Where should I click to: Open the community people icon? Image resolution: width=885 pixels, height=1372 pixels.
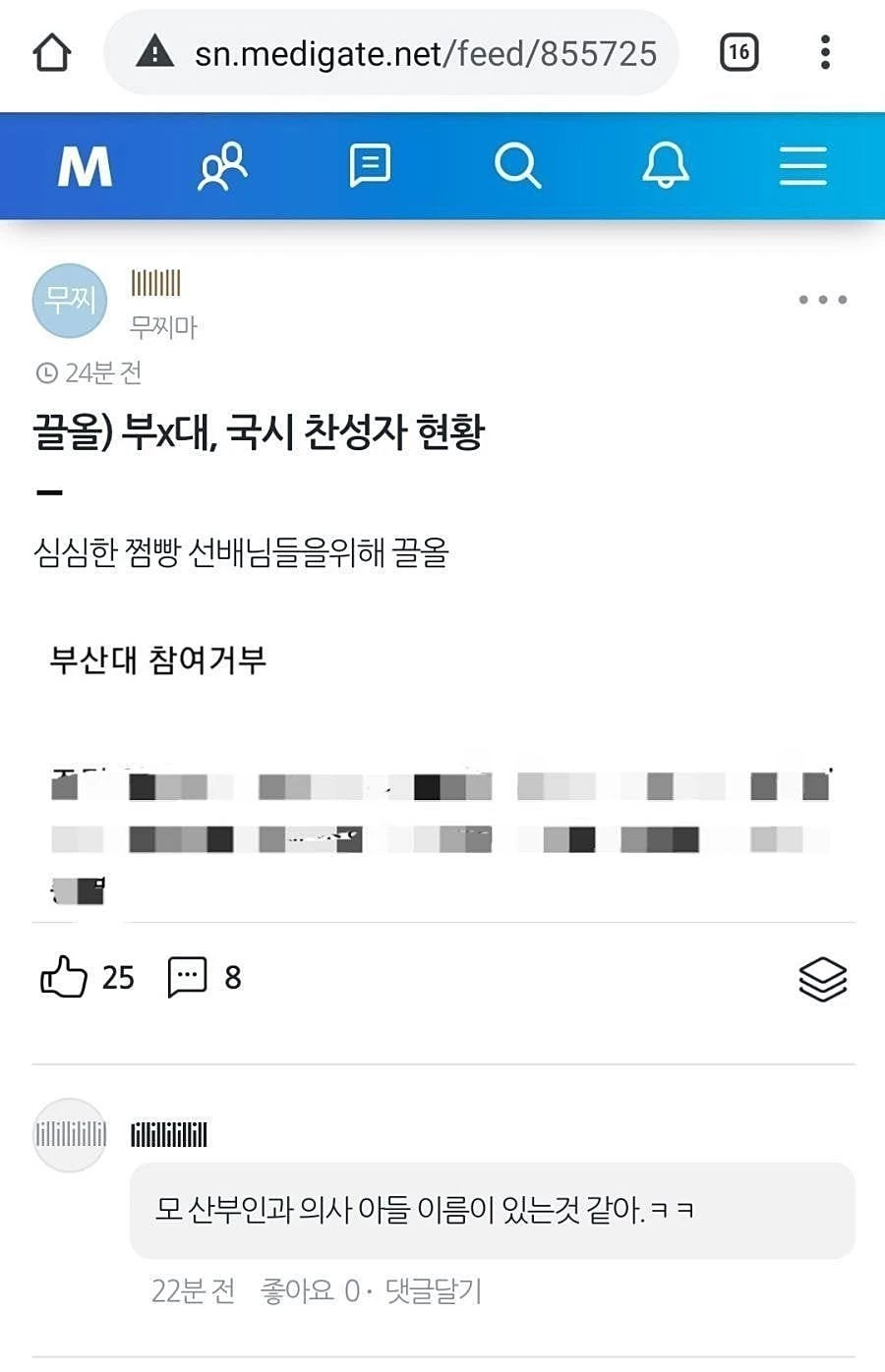(223, 166)
